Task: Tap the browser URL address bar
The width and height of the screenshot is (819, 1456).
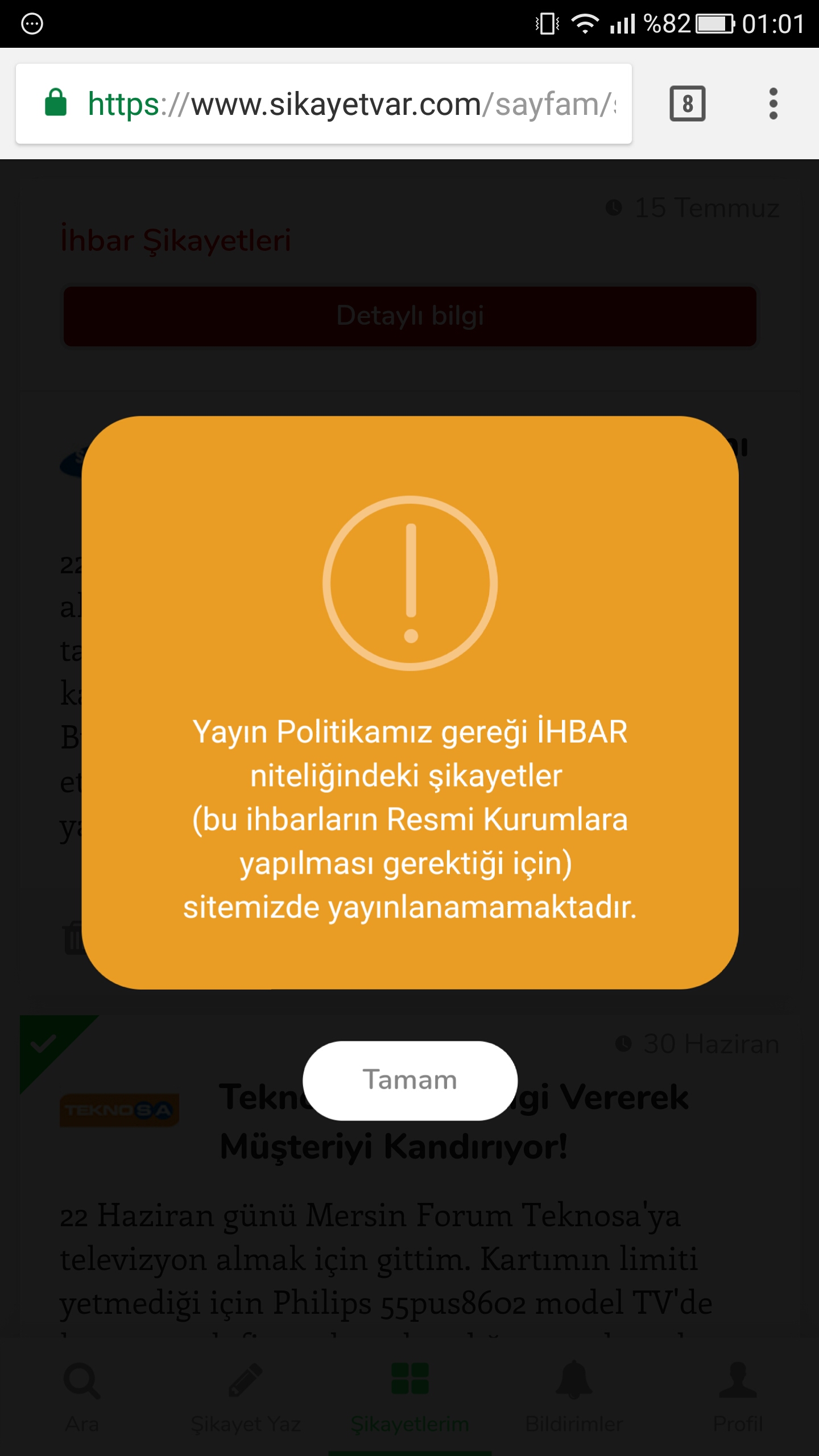Action: tap(324, 104)
